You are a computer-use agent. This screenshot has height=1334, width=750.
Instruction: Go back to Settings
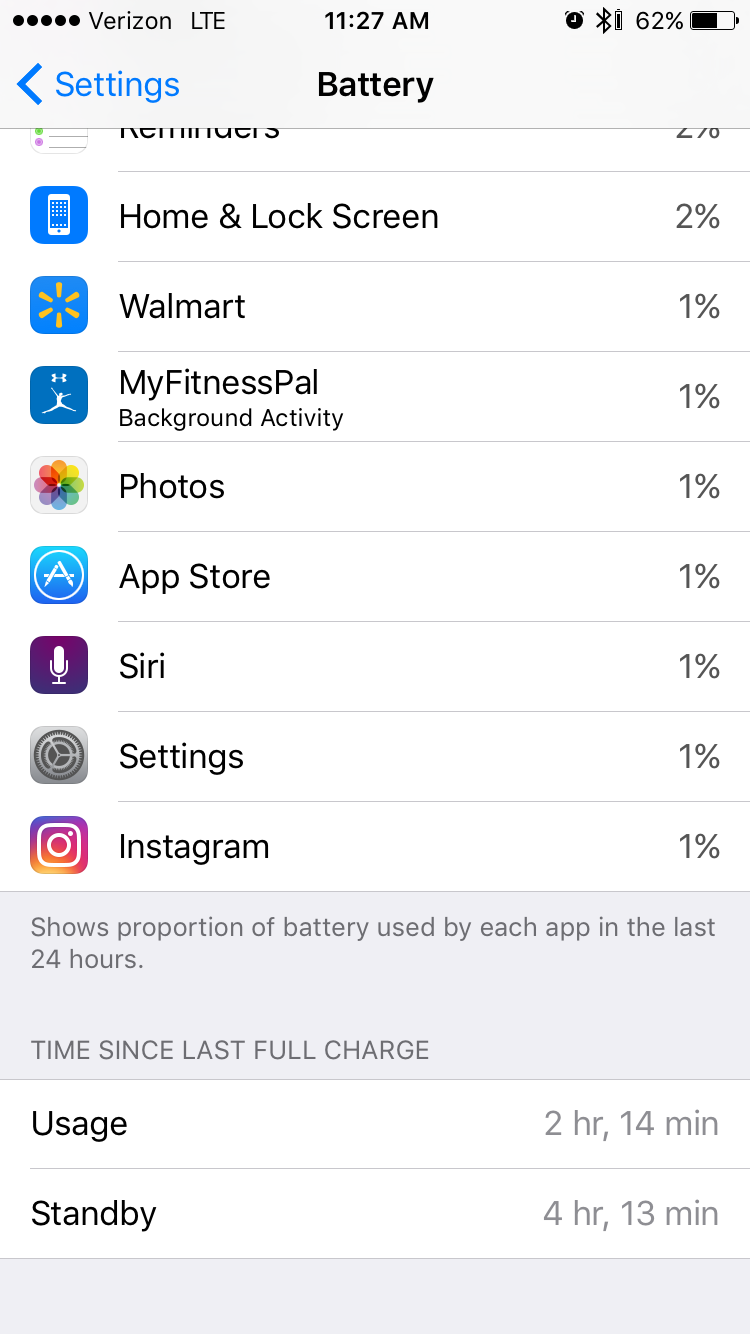98,85
